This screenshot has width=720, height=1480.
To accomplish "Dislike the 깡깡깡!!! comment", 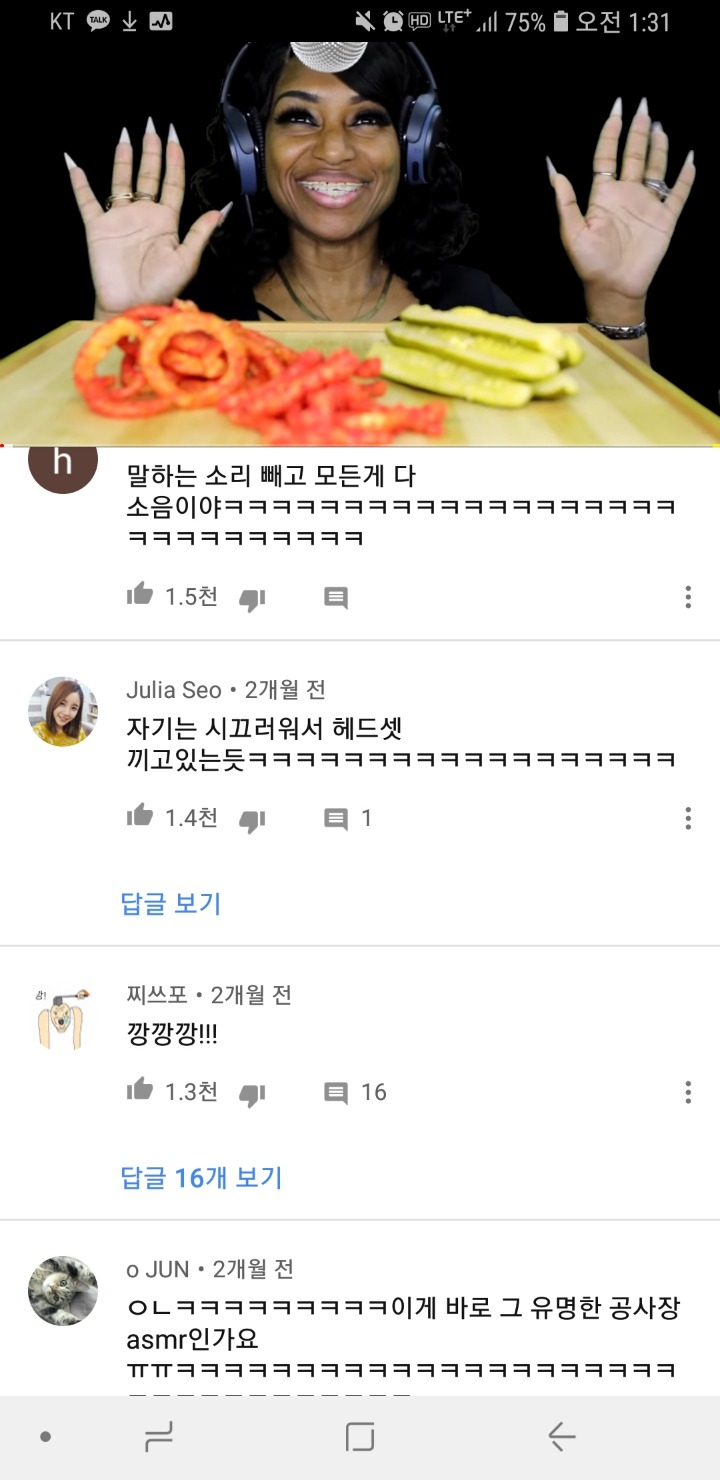I will click(252, 1094).
